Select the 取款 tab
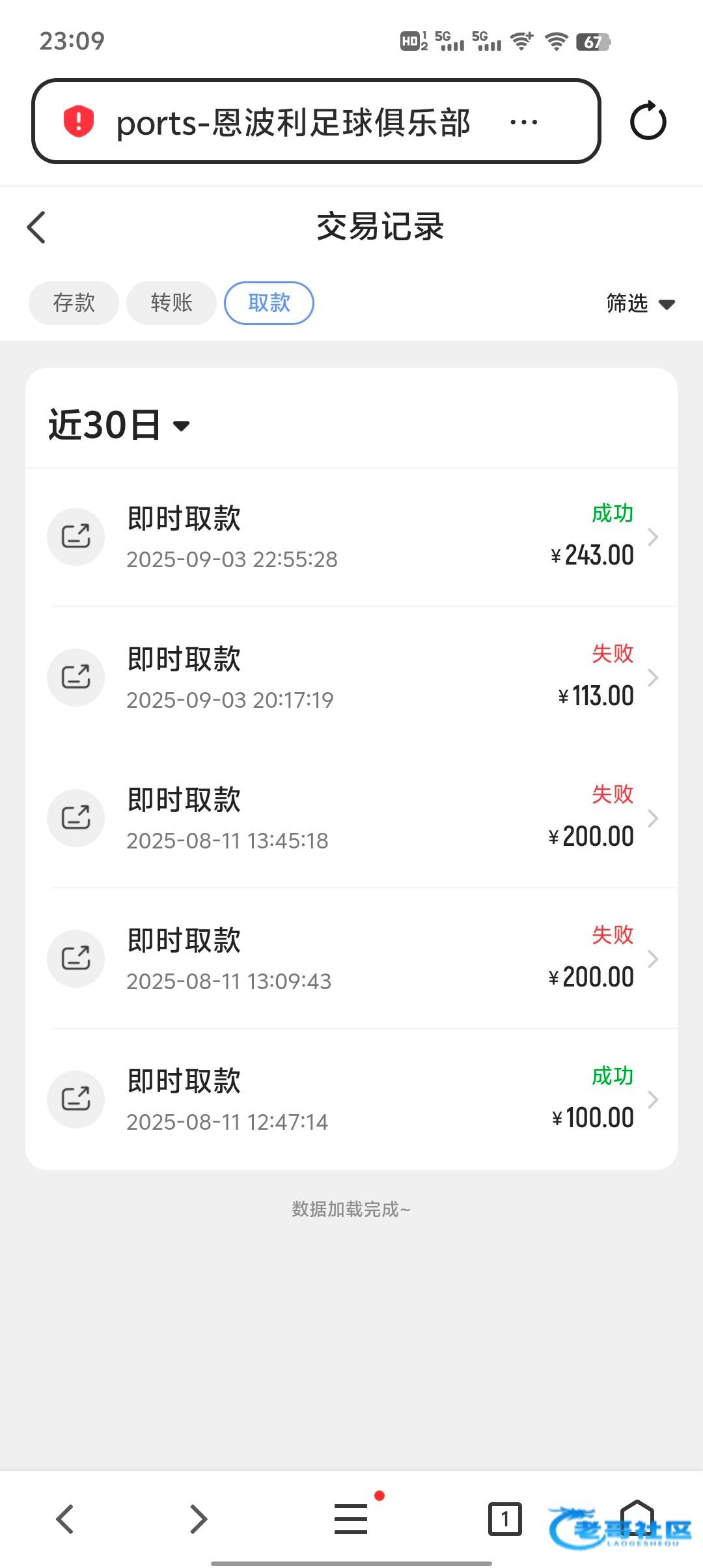 pos(269,303)
